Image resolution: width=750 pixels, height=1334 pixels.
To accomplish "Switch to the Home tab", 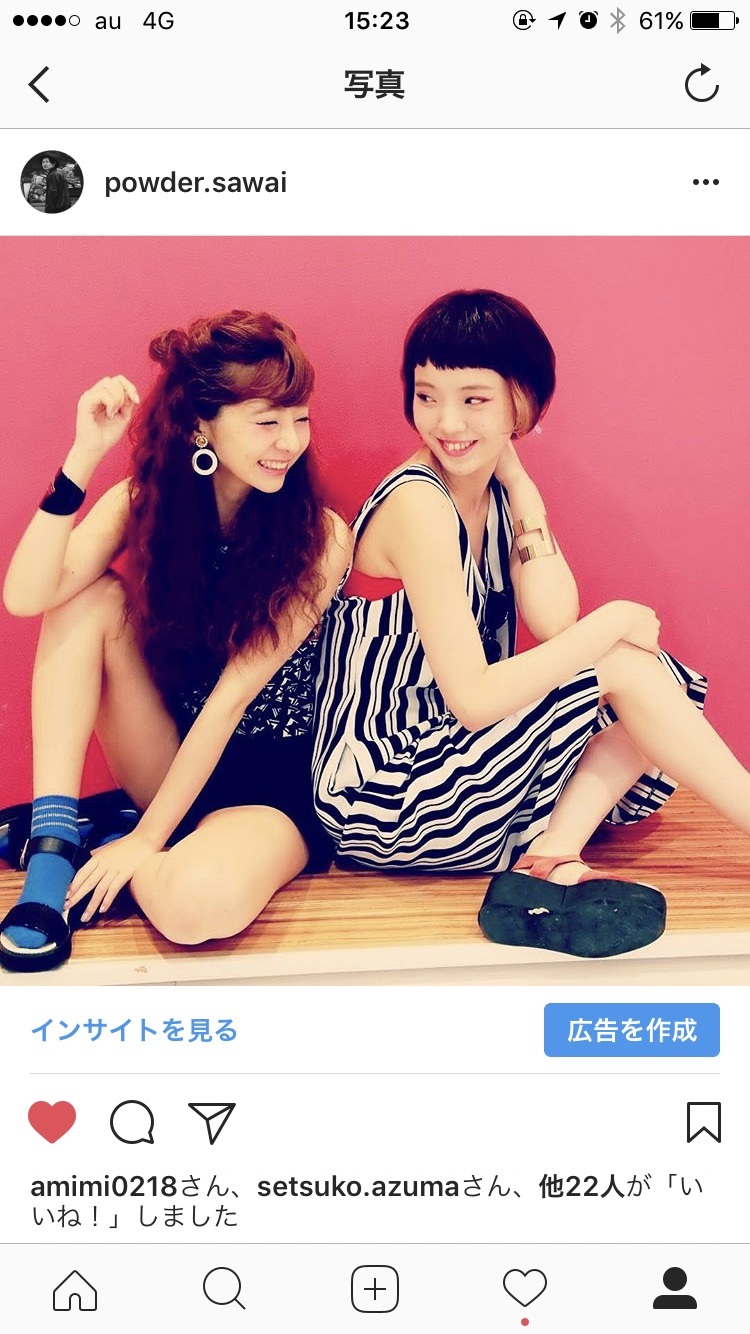I will pos(75,1289).
